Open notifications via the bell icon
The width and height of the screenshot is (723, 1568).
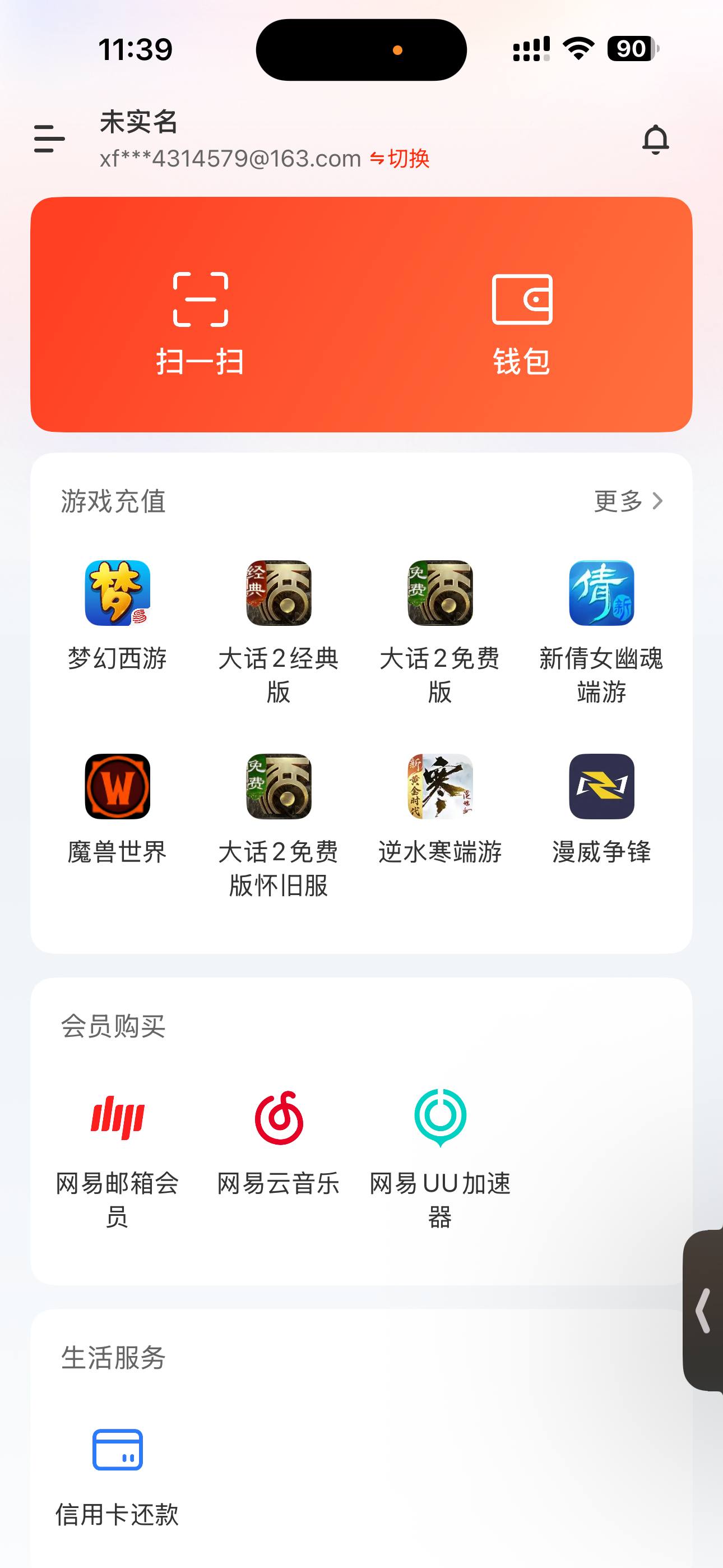point(655,140)
